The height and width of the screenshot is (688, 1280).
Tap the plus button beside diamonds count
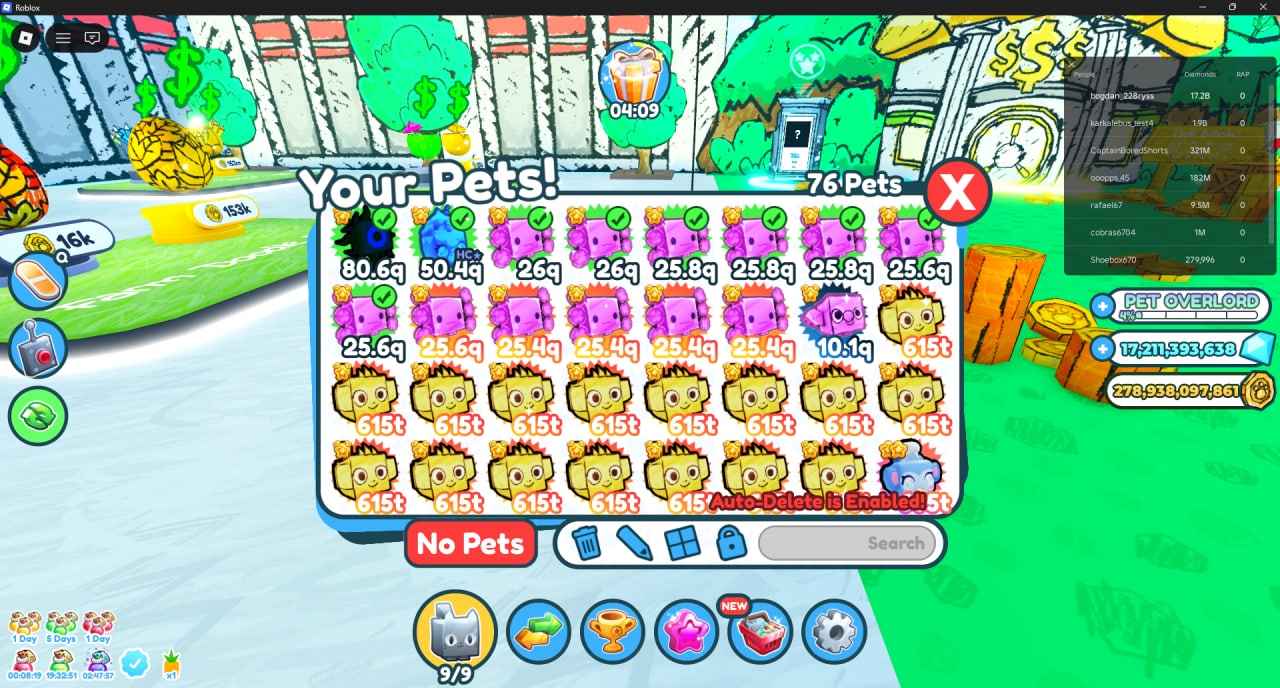[1103, 349]
